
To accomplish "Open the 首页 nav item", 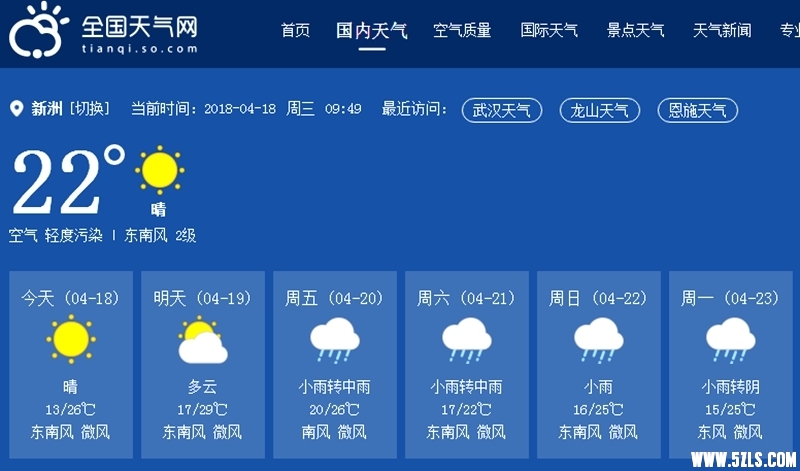I will click(x=295, y=31).
